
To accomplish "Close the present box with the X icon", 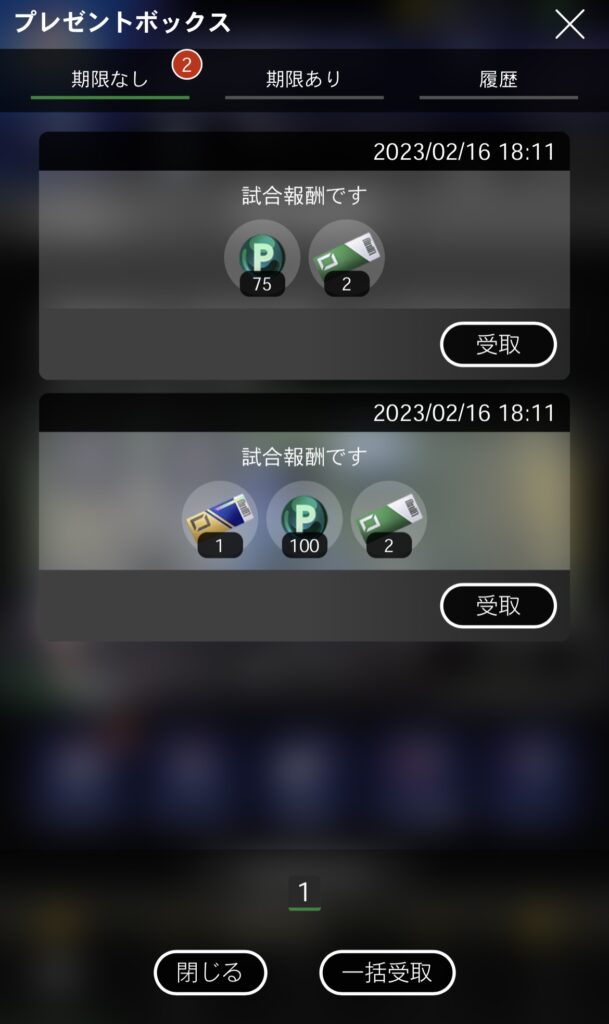I will tap(569, 24).
